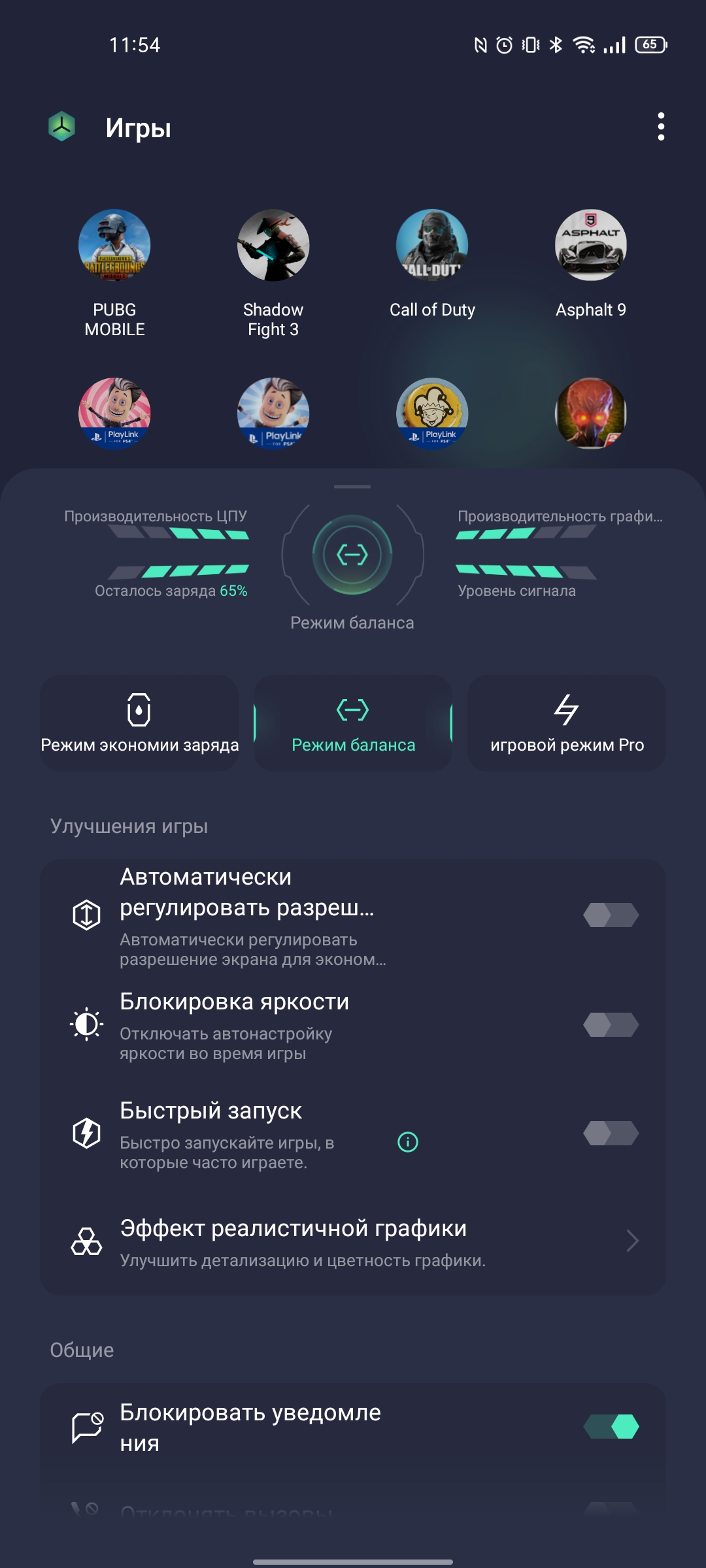The height and width of the screenshot is (1568, 706).
Task: Show info about Быстрый запуск
Action: tap(408, 1142)
